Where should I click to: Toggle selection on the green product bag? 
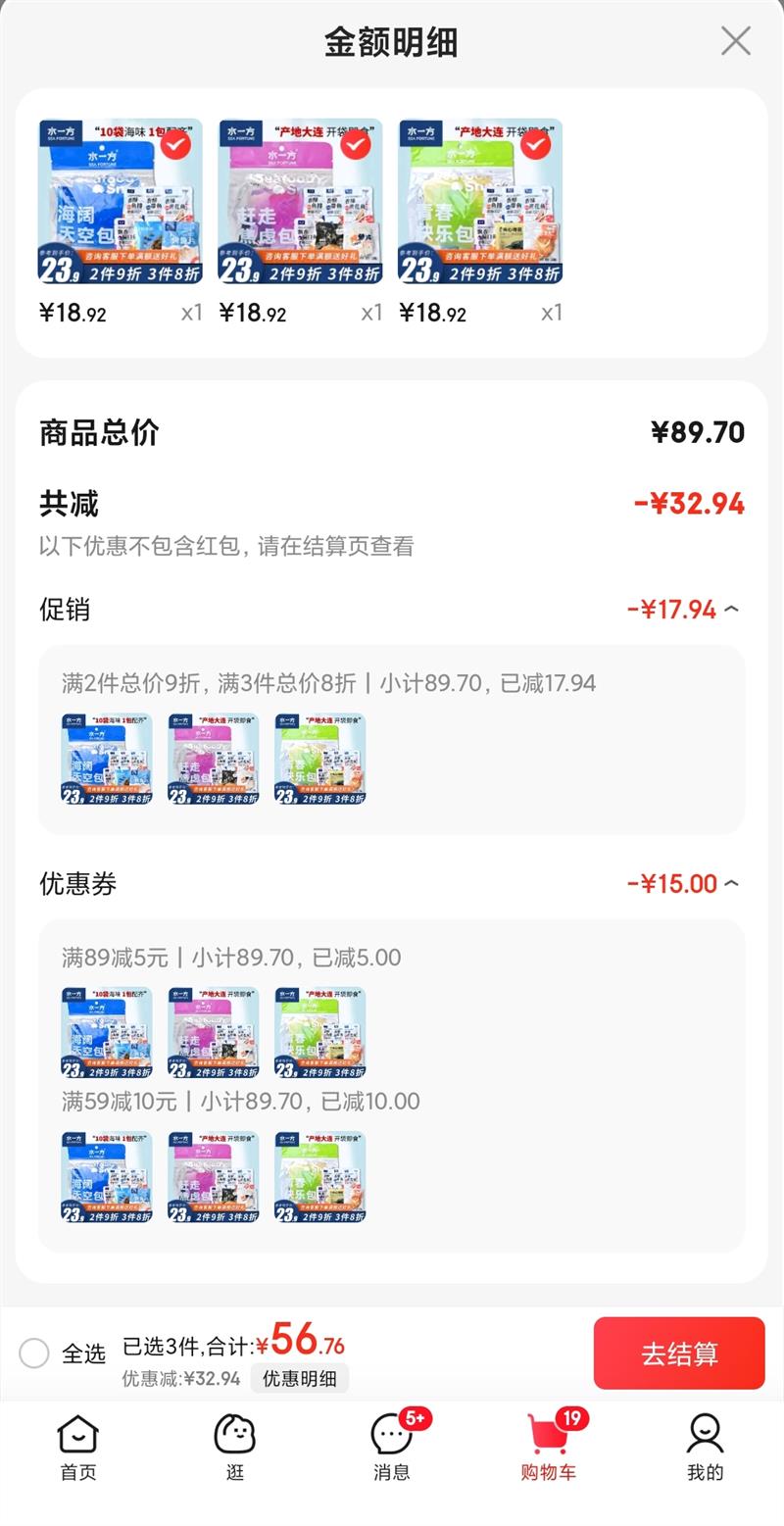536,144
